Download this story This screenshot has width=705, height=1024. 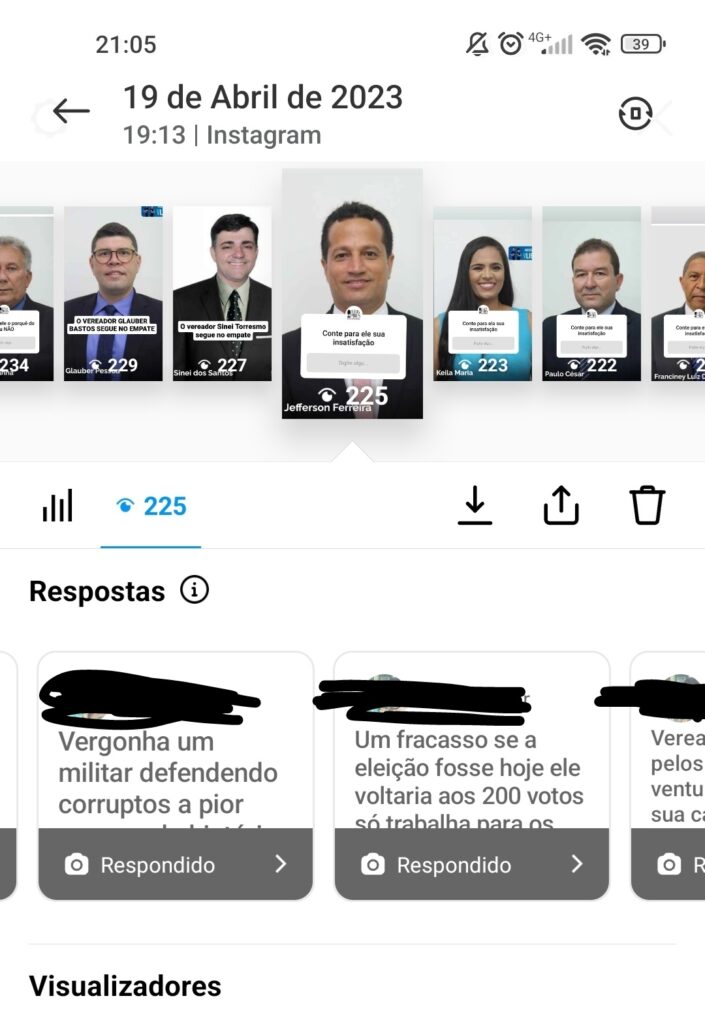pos(475,505)
